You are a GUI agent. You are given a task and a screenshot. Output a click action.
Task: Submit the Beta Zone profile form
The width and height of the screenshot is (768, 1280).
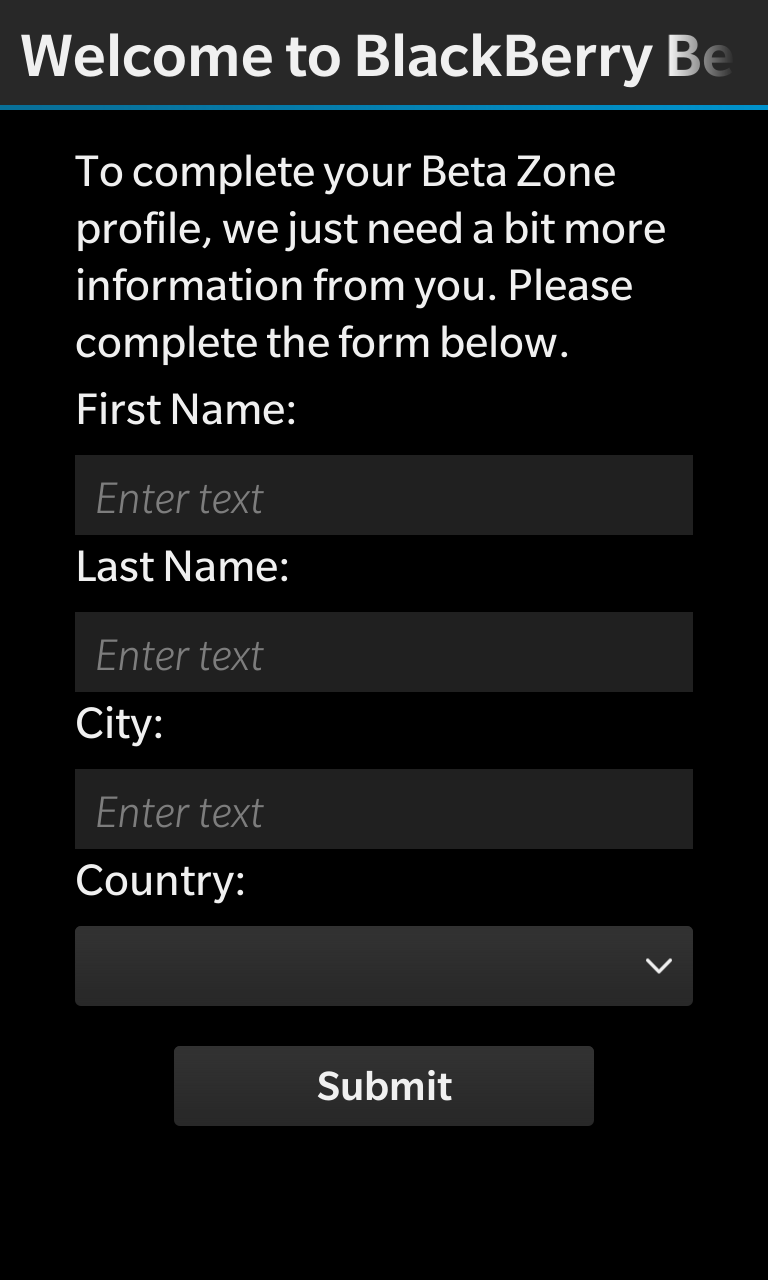point(384,1086)
